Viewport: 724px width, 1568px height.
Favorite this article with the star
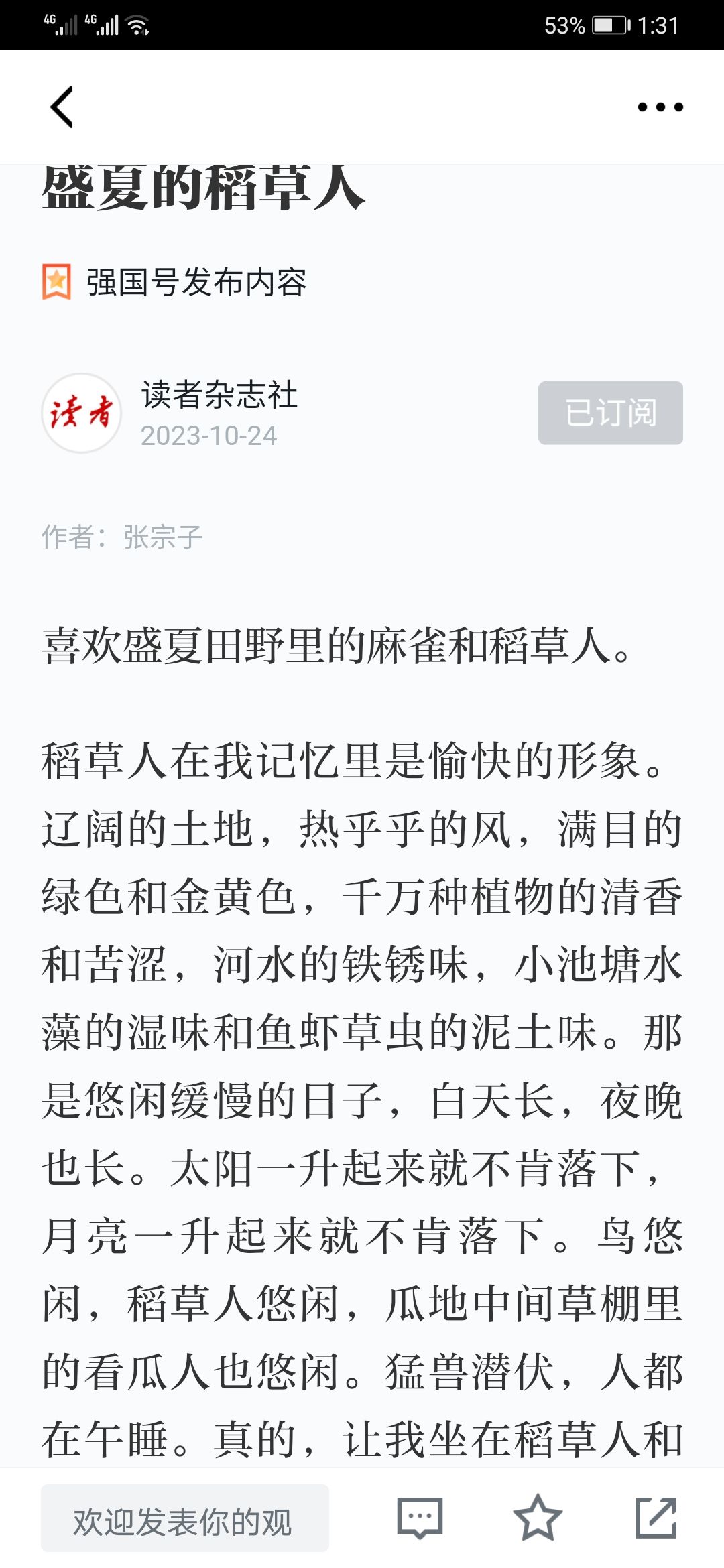tap(538, 1518)
